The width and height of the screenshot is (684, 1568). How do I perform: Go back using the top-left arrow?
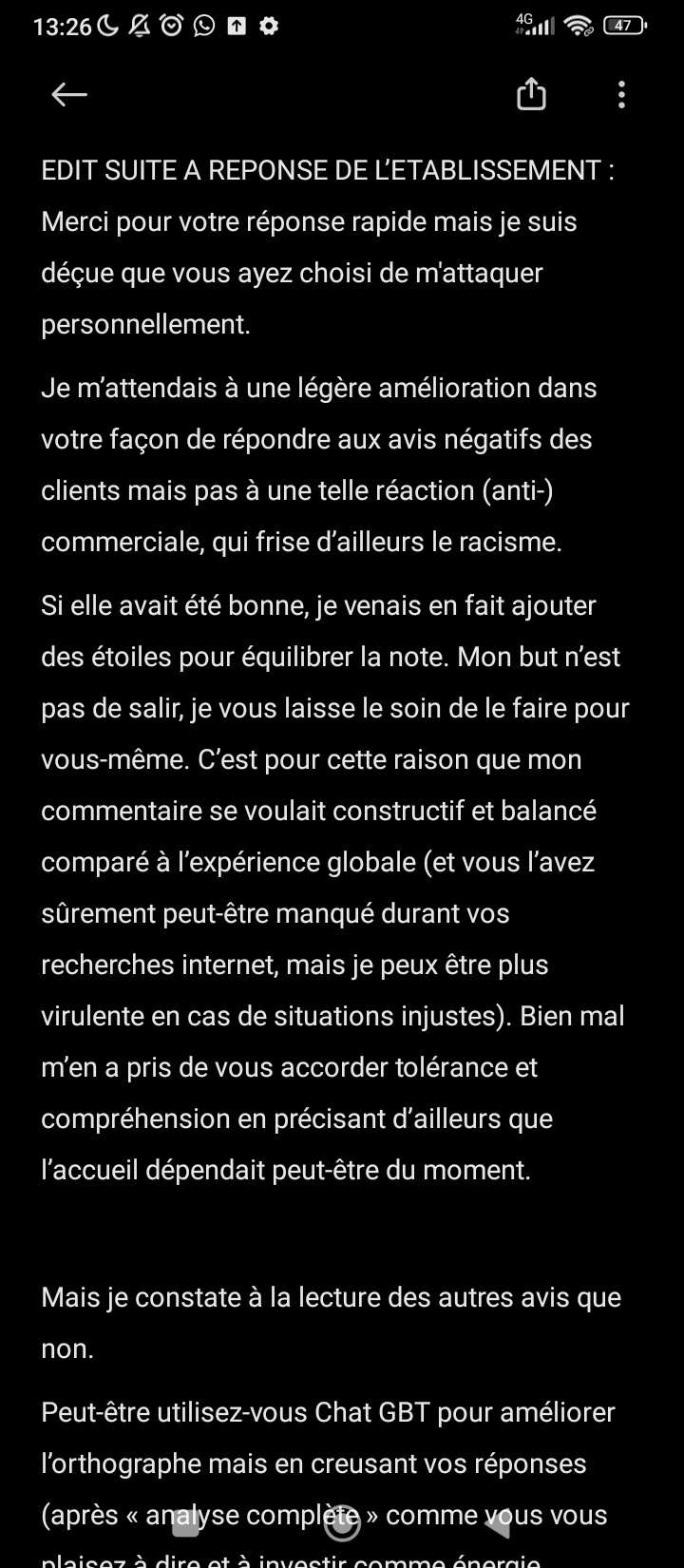[x=69, y=94]
